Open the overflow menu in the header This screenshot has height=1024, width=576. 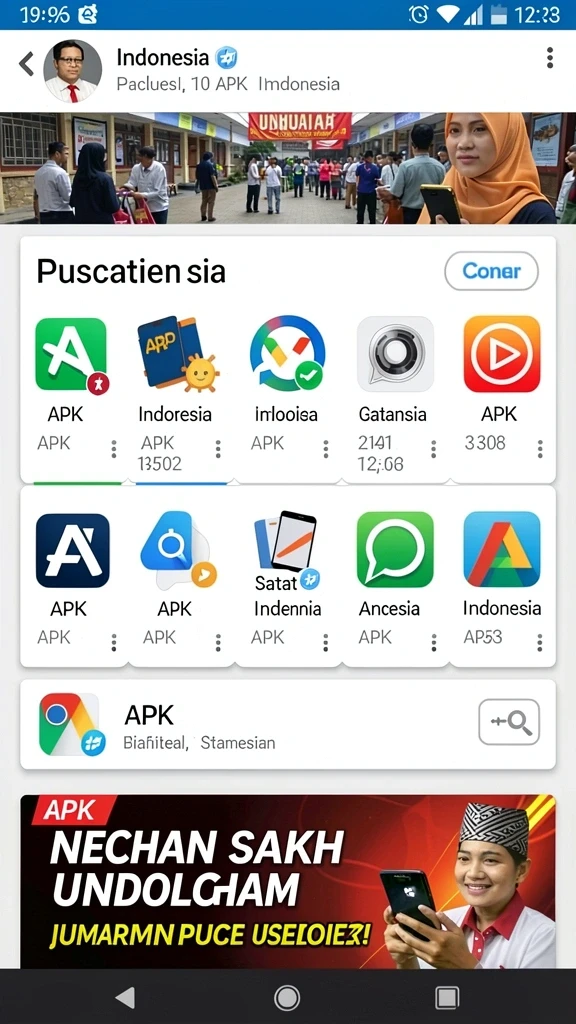(550, 58)
